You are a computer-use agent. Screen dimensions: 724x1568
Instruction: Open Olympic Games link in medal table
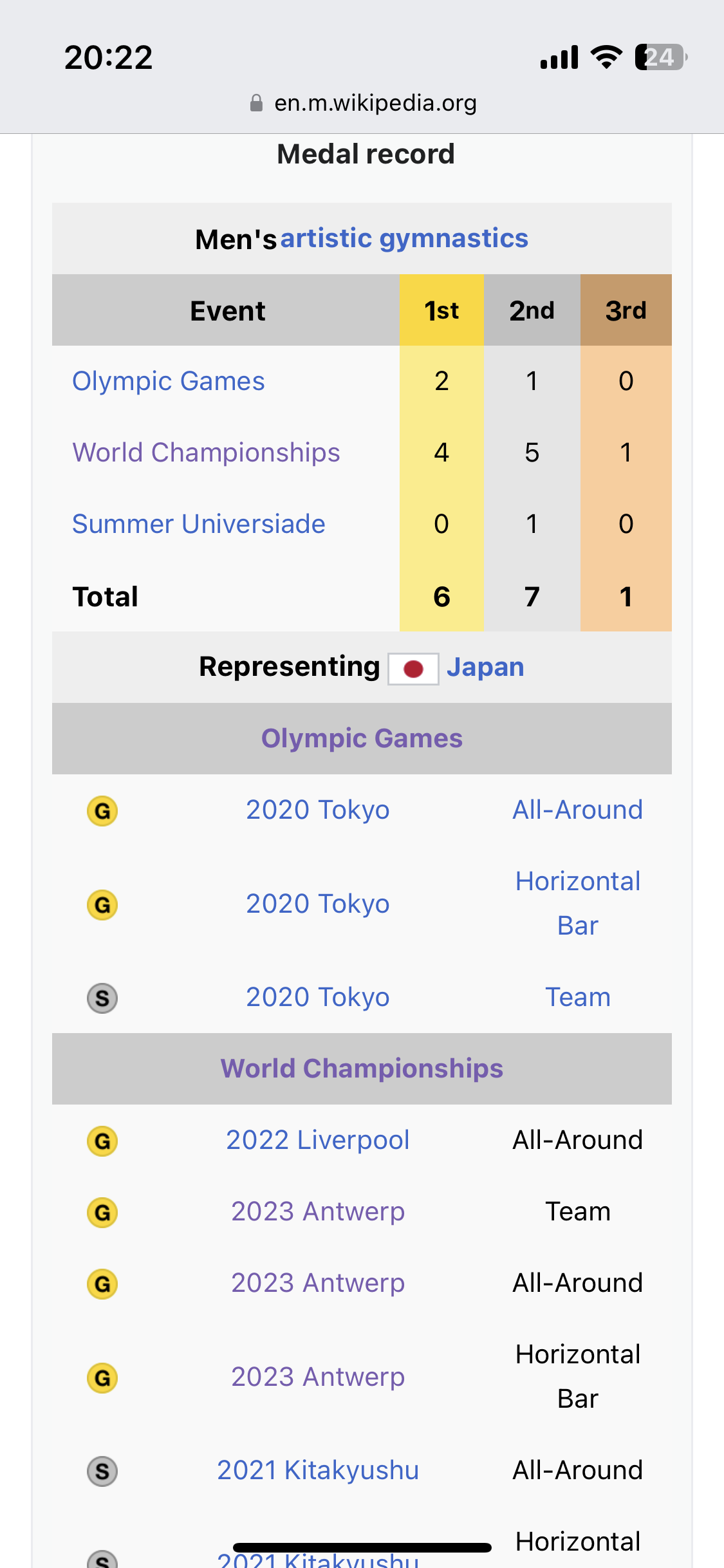pos(169,381)
